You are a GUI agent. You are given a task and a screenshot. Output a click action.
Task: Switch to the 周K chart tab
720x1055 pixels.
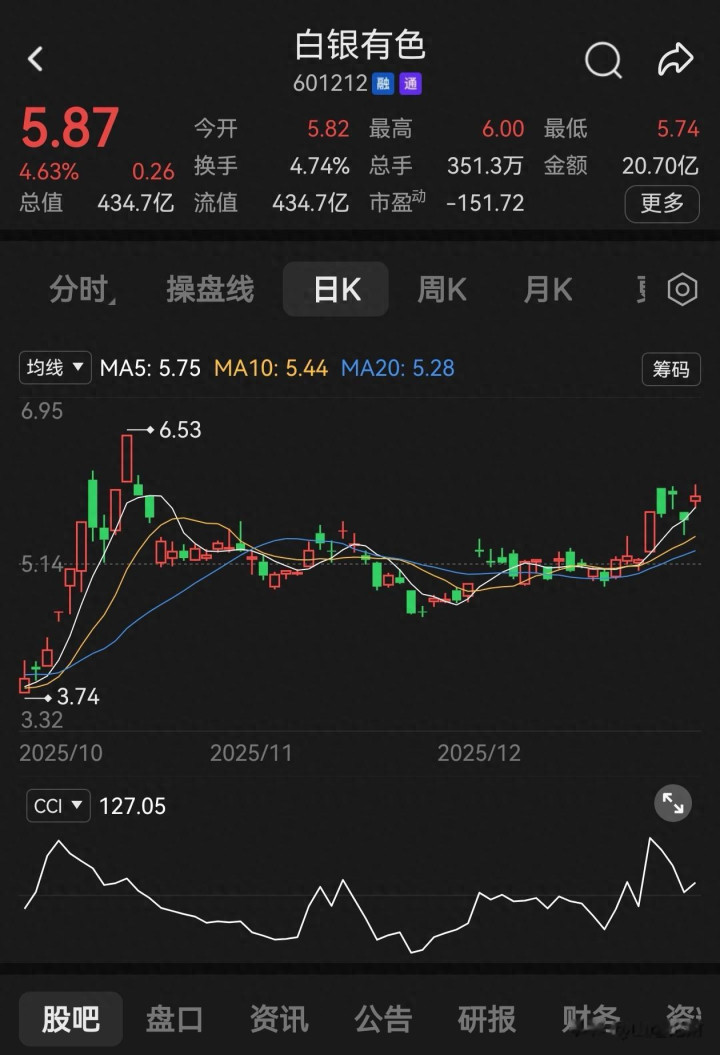tap(441, 290)
